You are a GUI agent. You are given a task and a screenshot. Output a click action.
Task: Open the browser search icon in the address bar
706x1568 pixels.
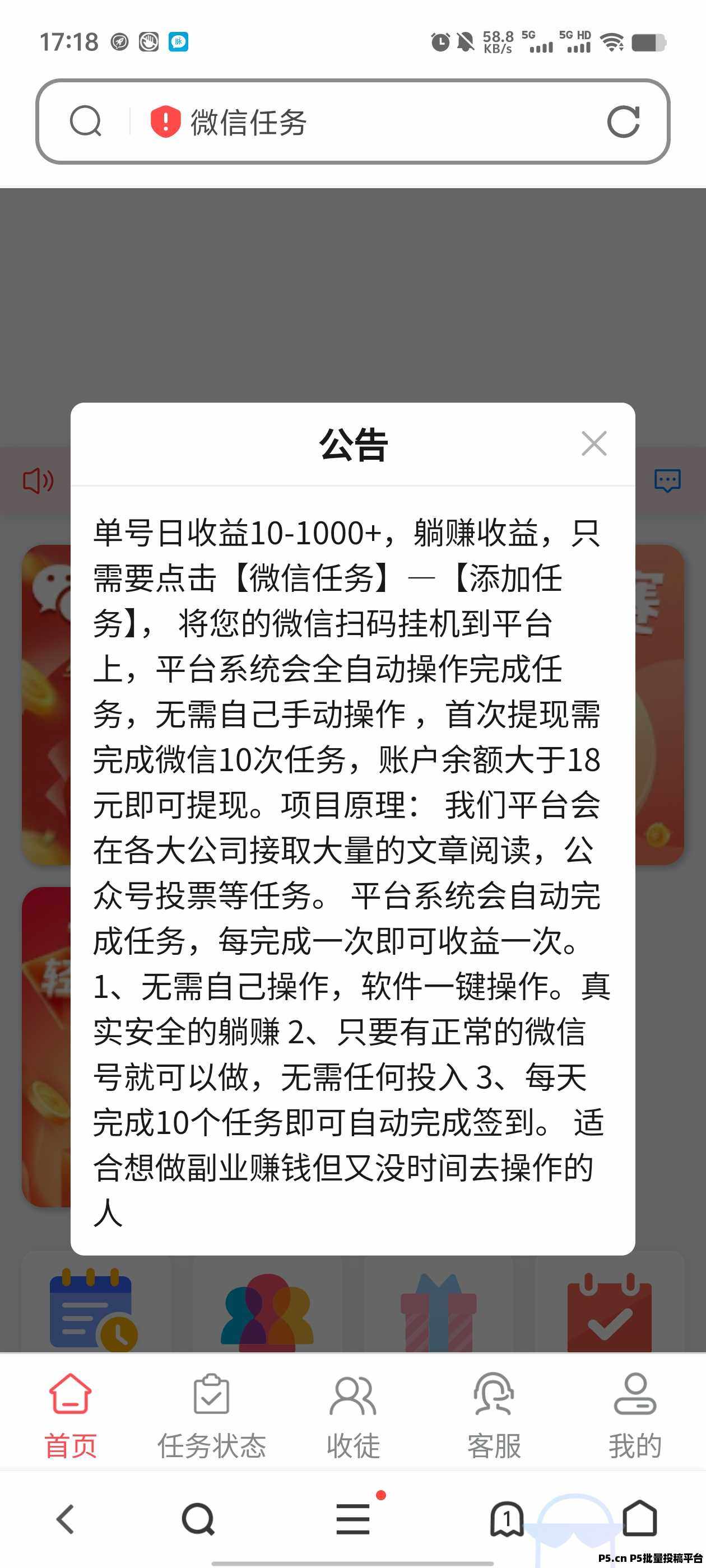tap(85, 122)
